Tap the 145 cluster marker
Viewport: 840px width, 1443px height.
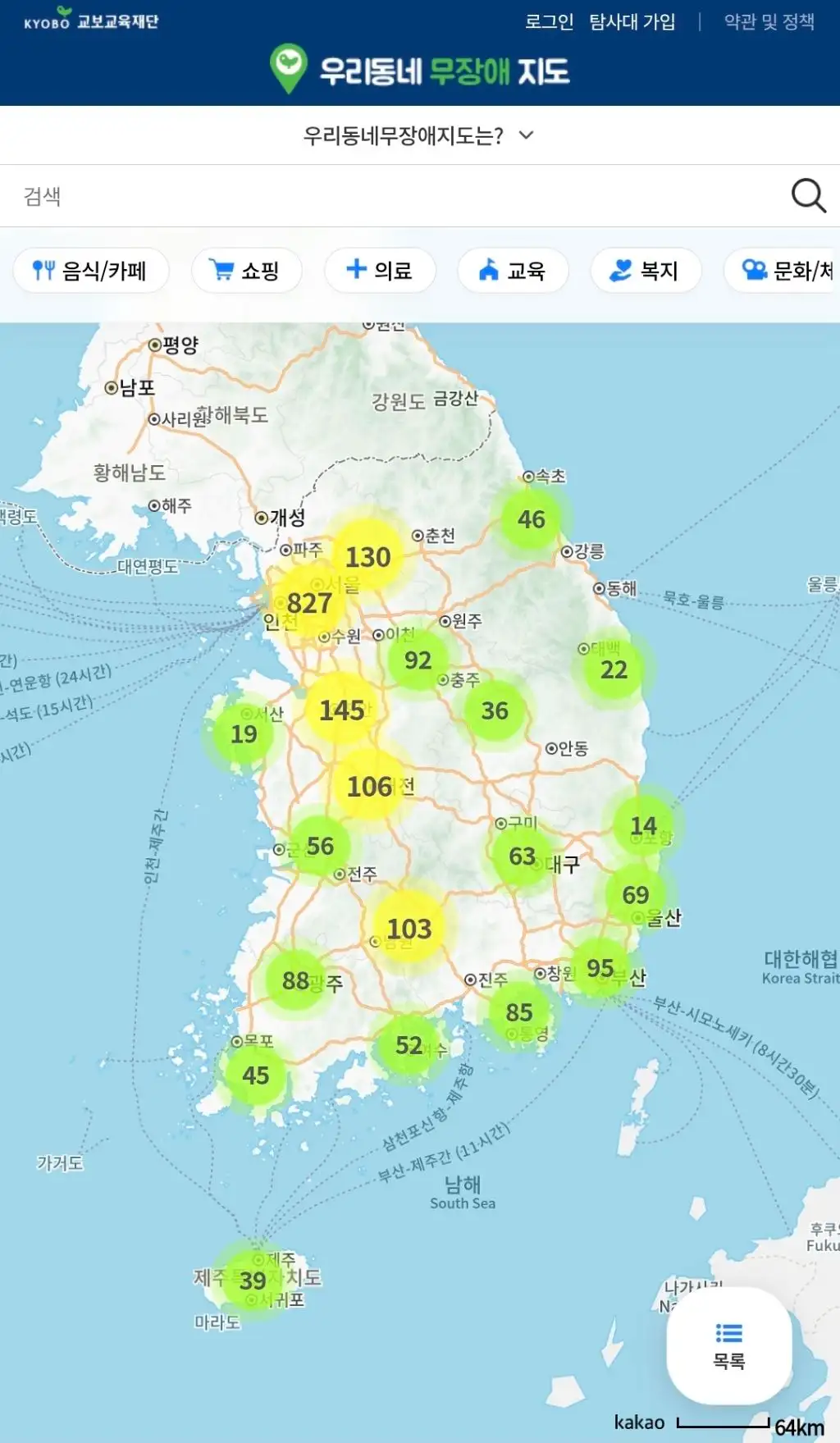[342, 710]
